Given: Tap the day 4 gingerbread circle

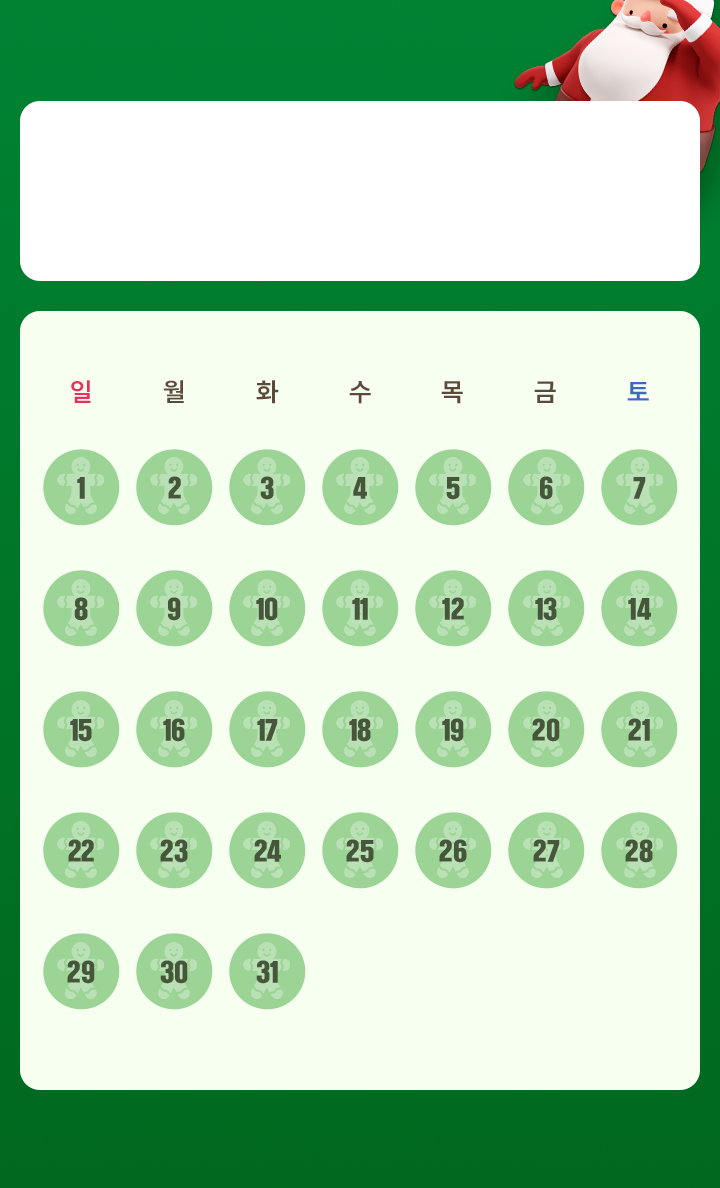Looking at the screenshot, I should click(360, 487).
